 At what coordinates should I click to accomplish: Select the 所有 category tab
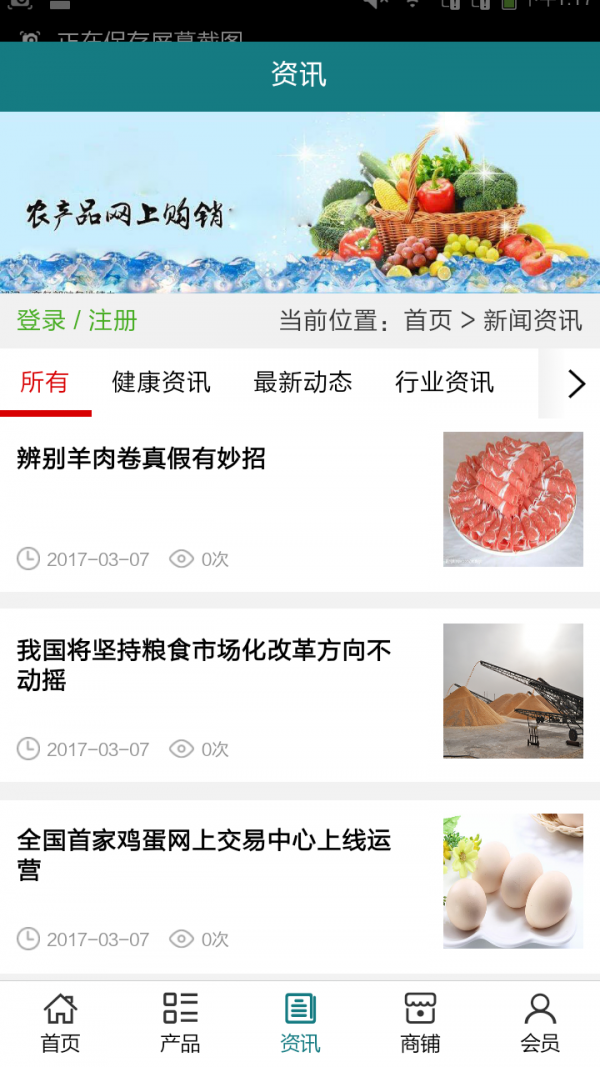pos(45,382)
